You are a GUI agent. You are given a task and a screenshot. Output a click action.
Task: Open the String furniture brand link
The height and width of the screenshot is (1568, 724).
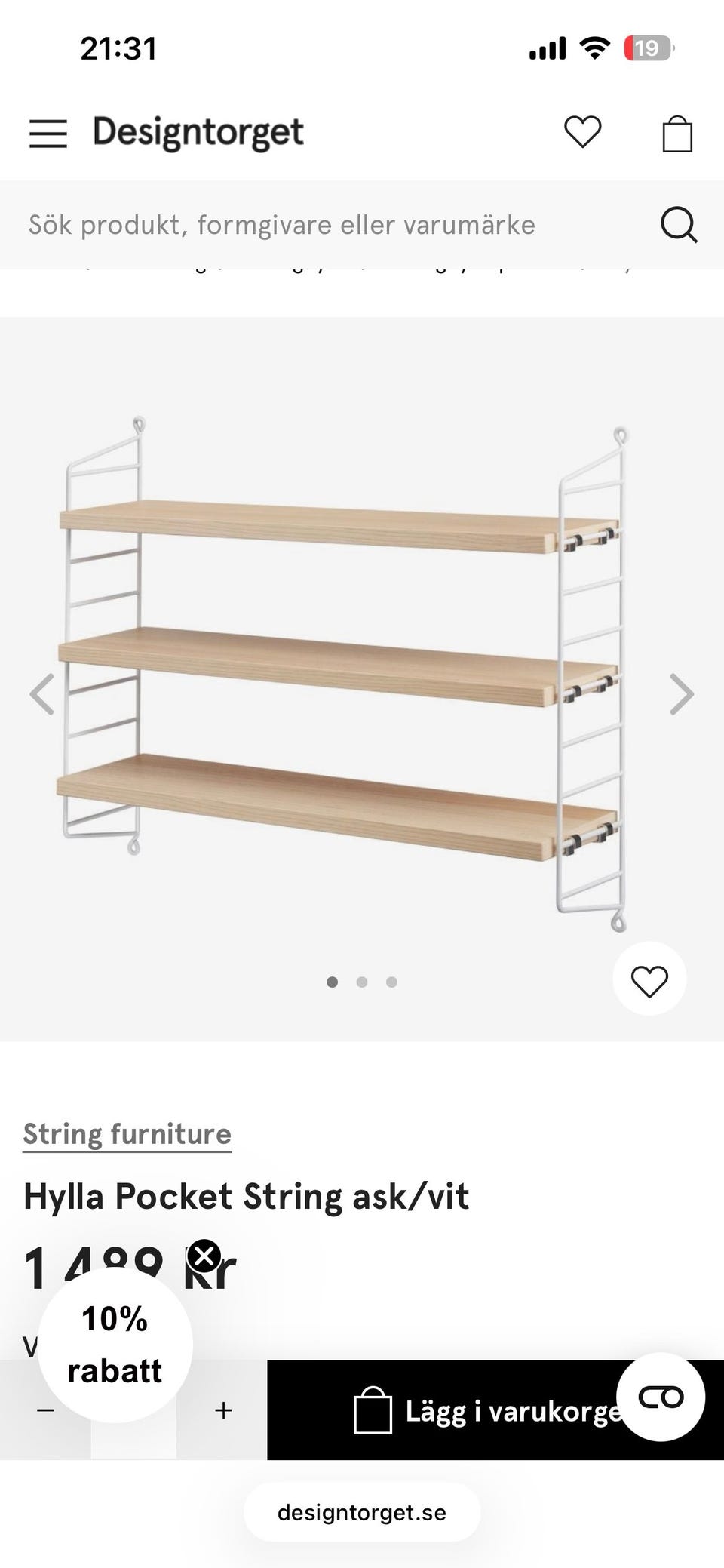(127, 1133)
